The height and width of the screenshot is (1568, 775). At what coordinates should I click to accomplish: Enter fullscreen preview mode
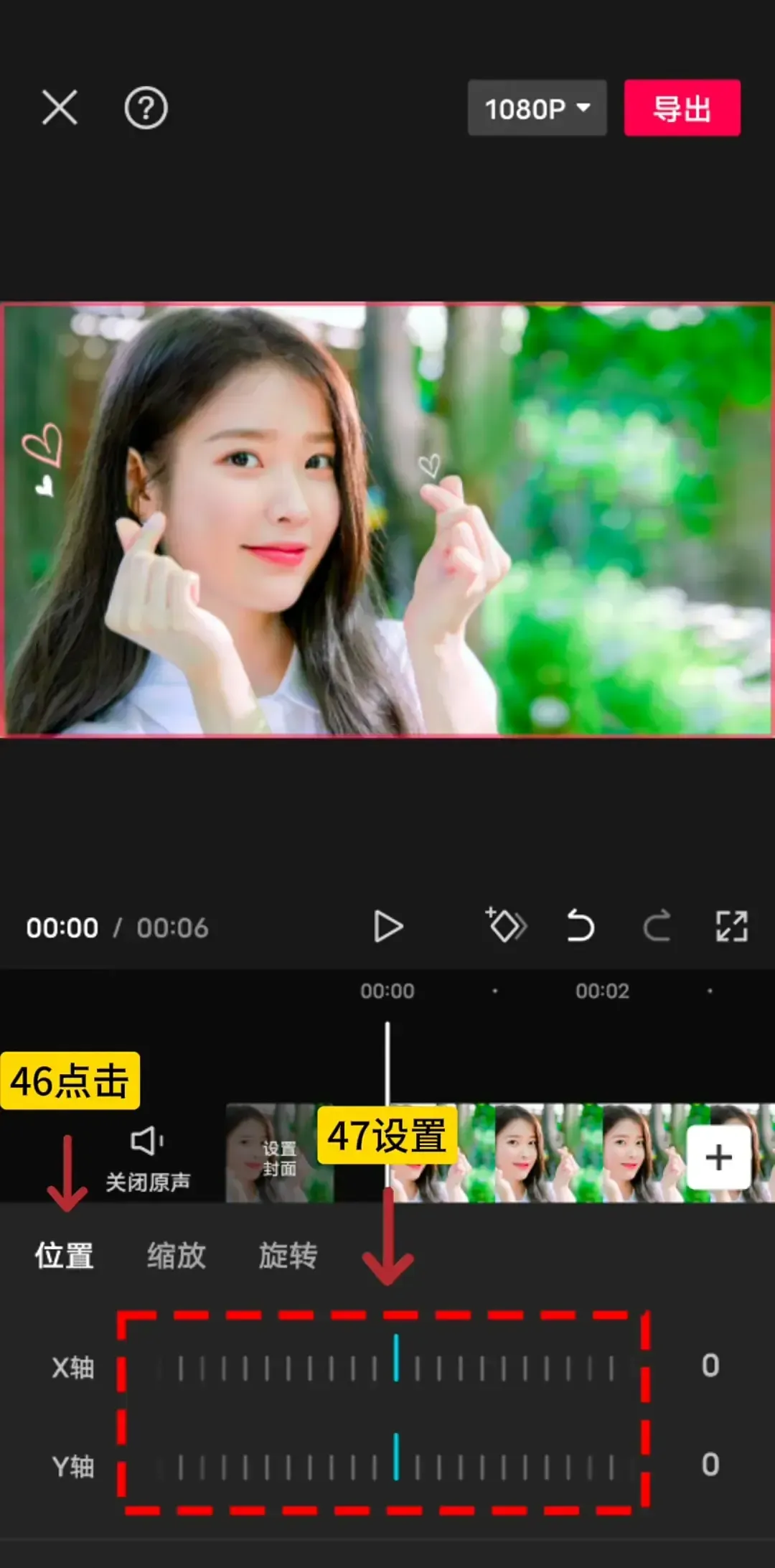(x=731, y=925)
